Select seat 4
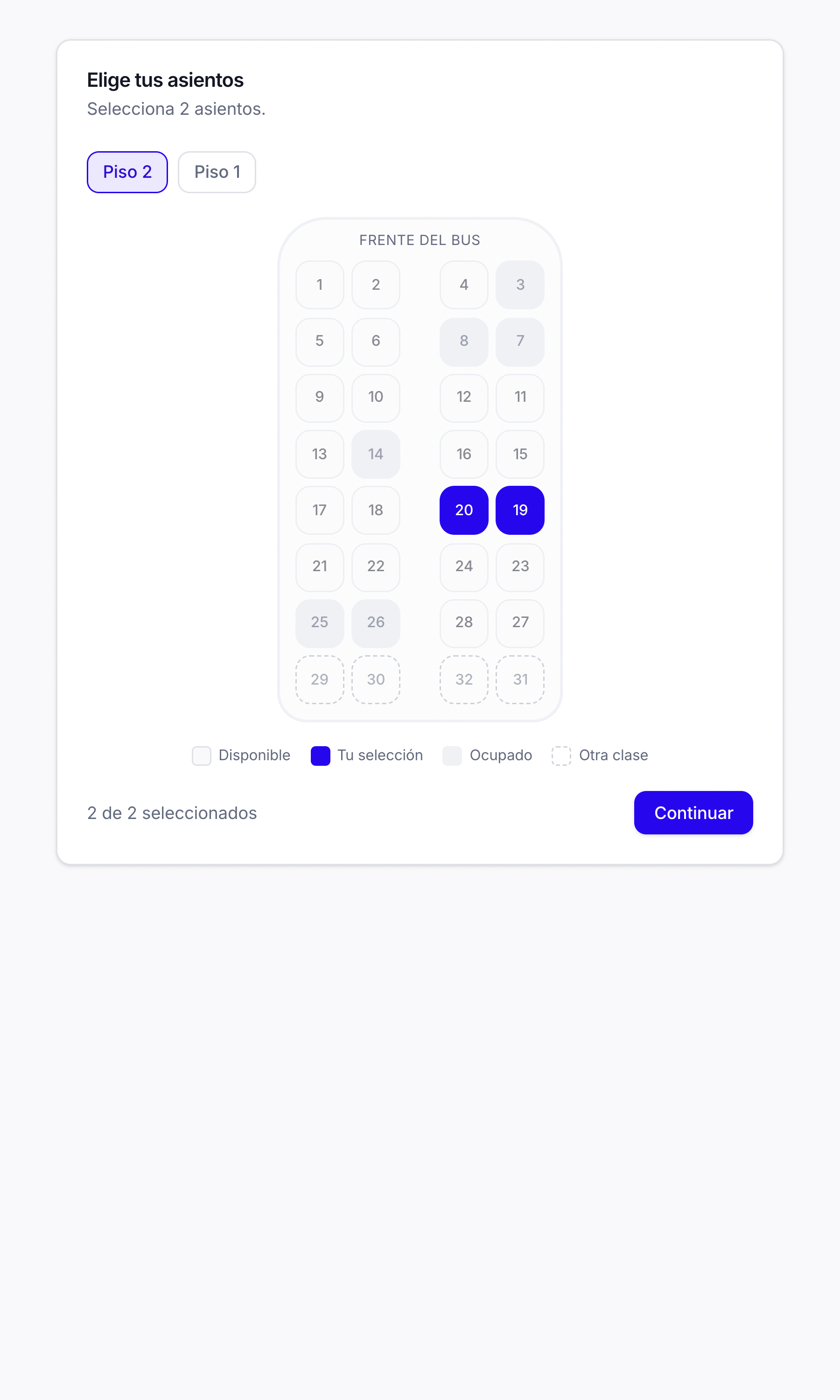 (x=463, y=285)
